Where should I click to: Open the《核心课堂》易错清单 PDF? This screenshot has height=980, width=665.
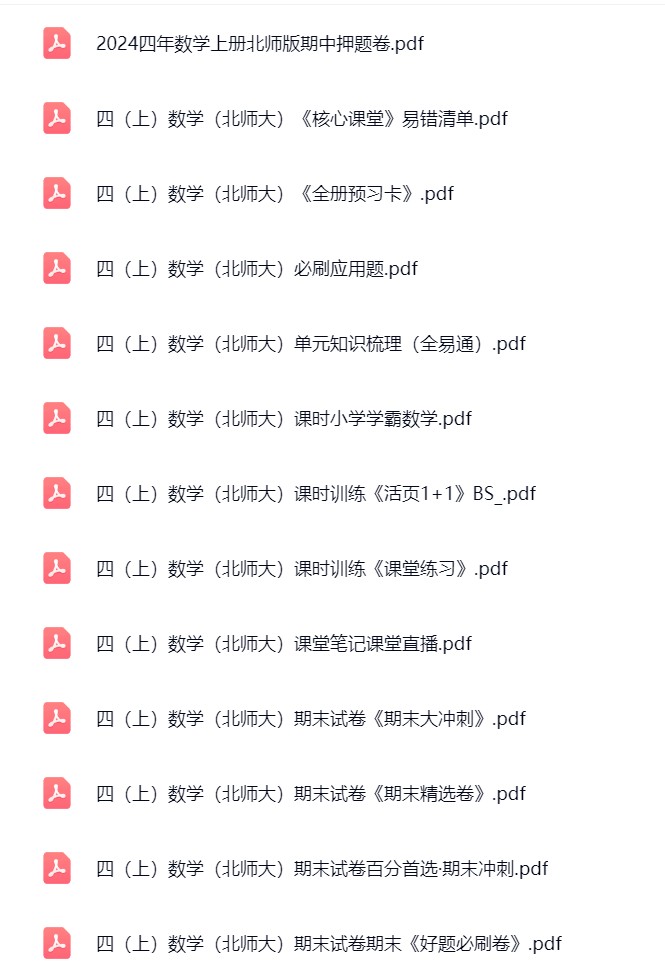(301, 119)
